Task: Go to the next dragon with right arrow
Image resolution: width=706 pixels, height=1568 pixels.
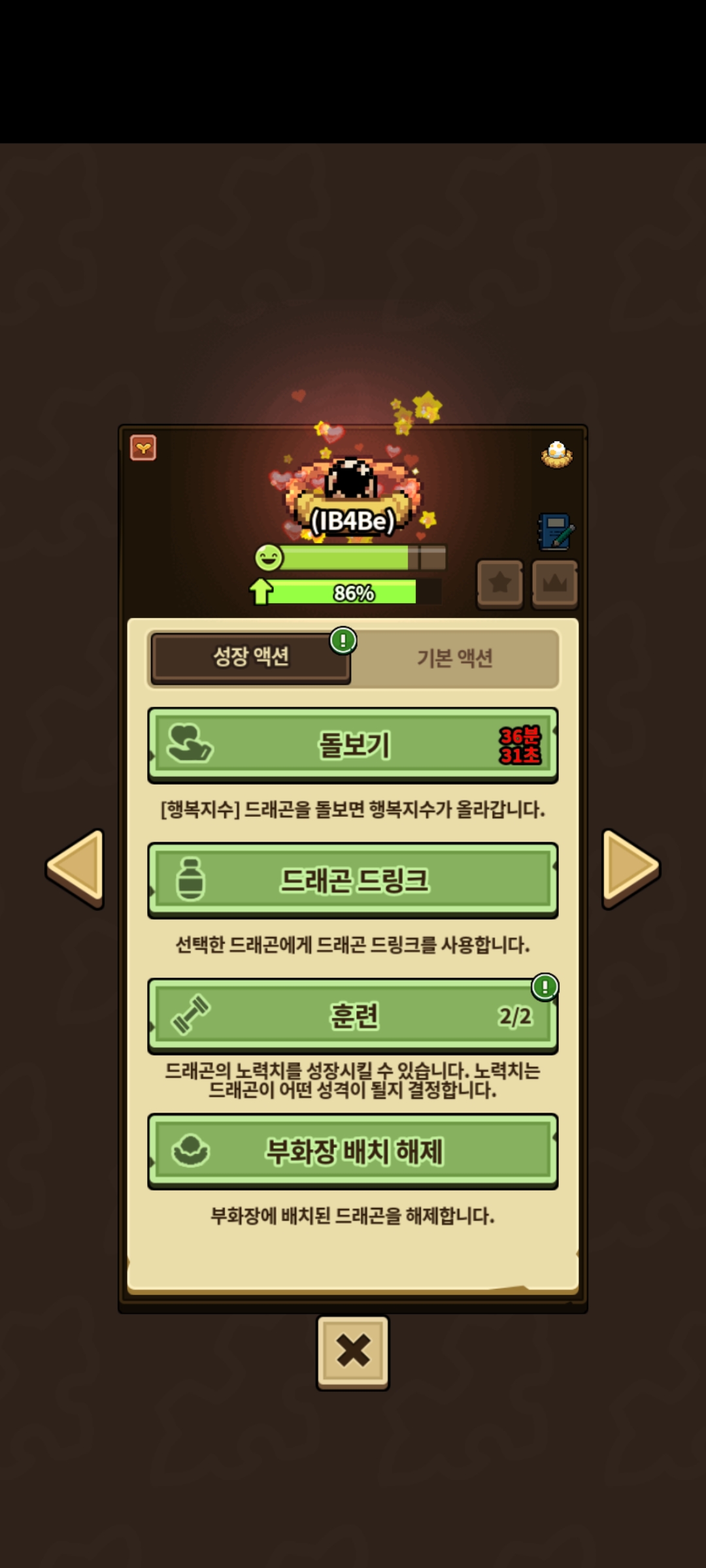Action: point(630,868)
